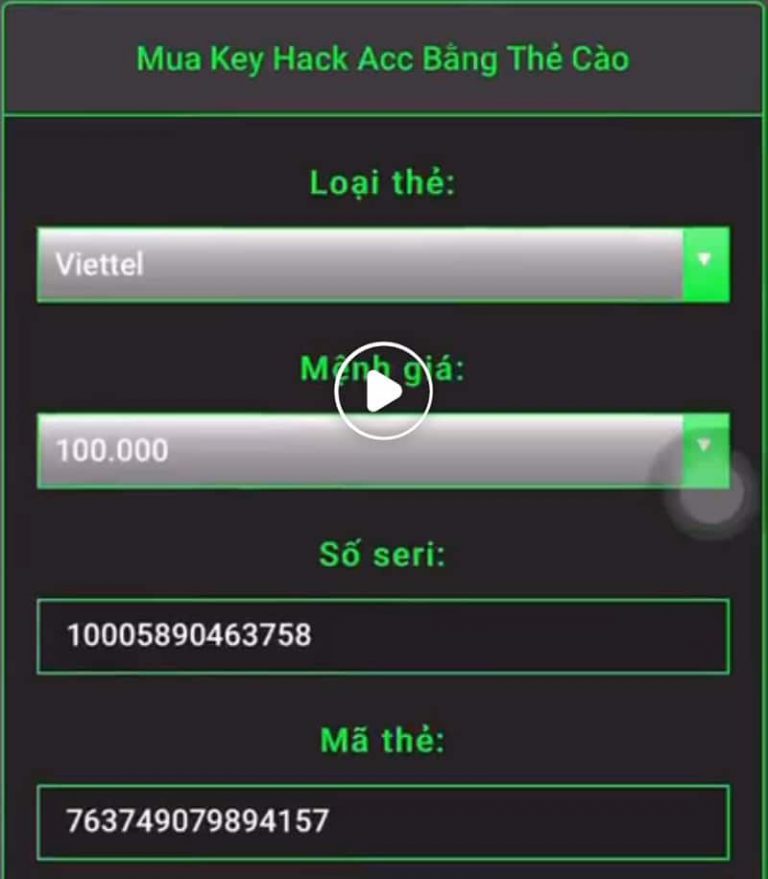Play the video

coord(383,391)
